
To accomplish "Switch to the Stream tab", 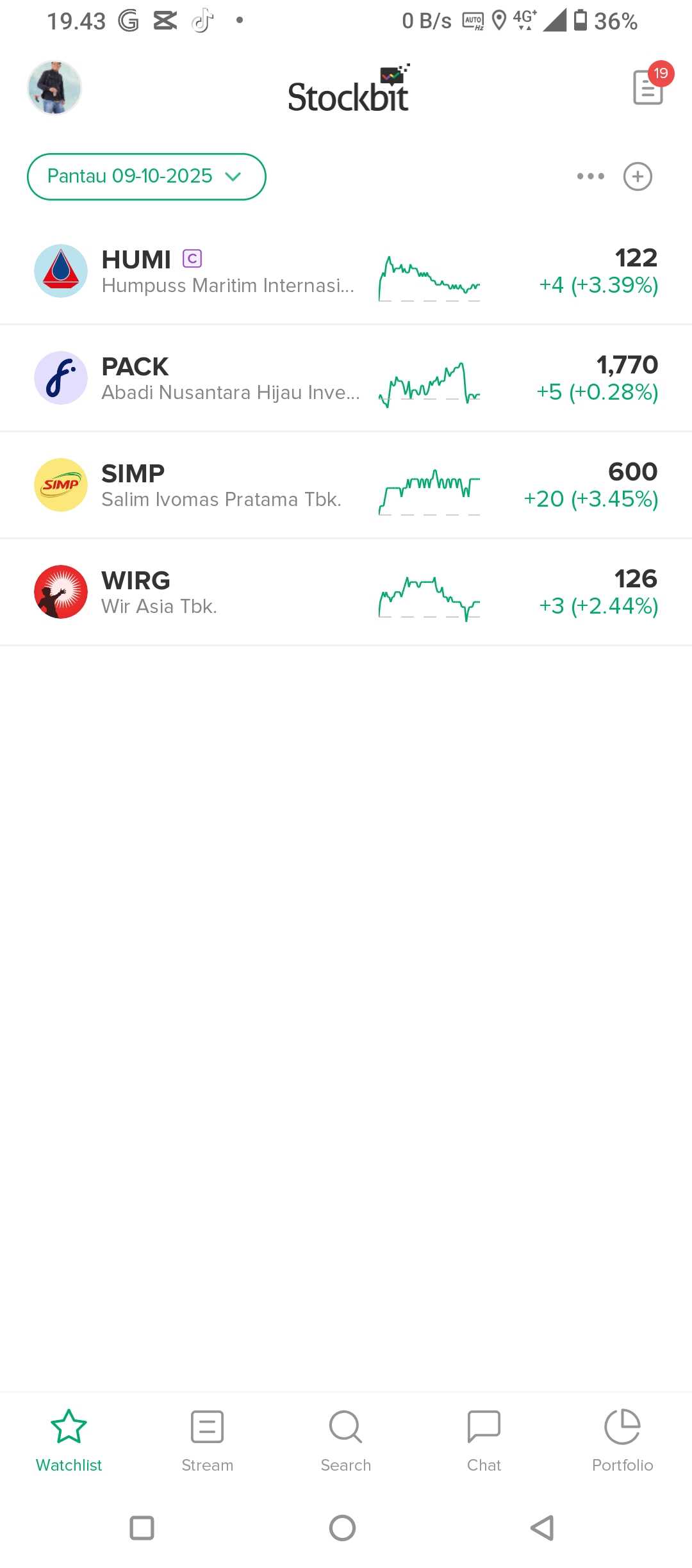I will pyautogui.click(x=207, y=1441).
